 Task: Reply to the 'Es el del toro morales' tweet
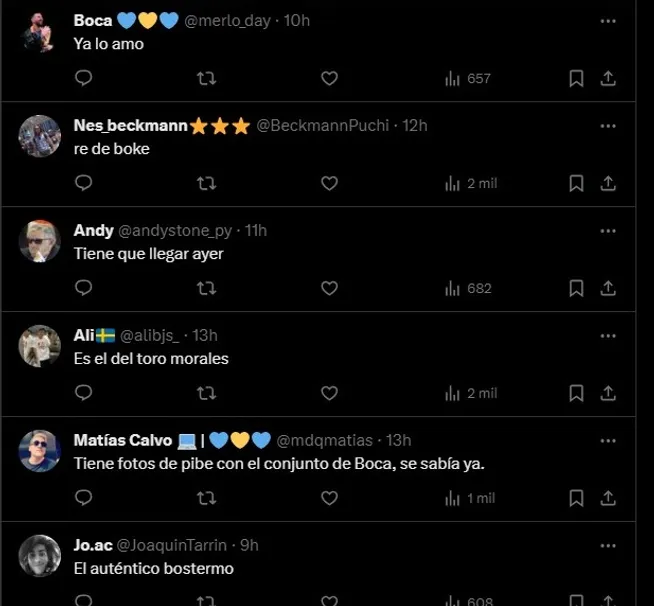84,393
